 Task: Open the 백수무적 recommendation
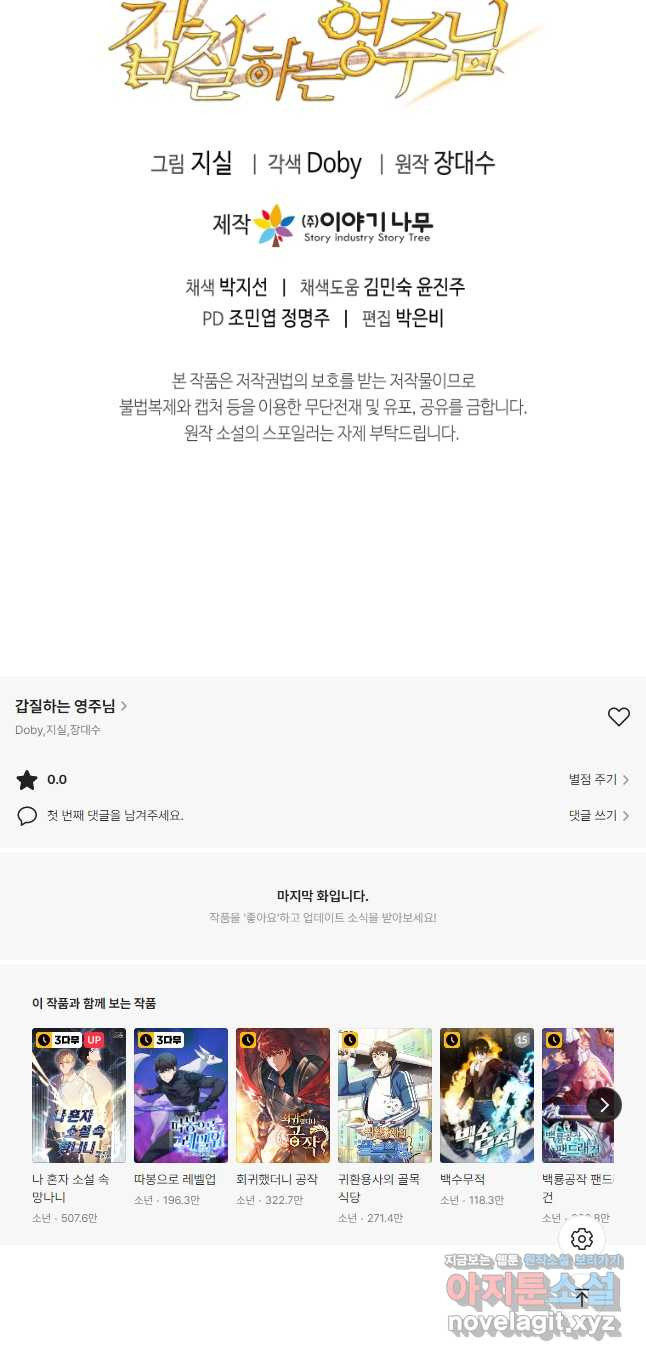[x=487, y=1095]
